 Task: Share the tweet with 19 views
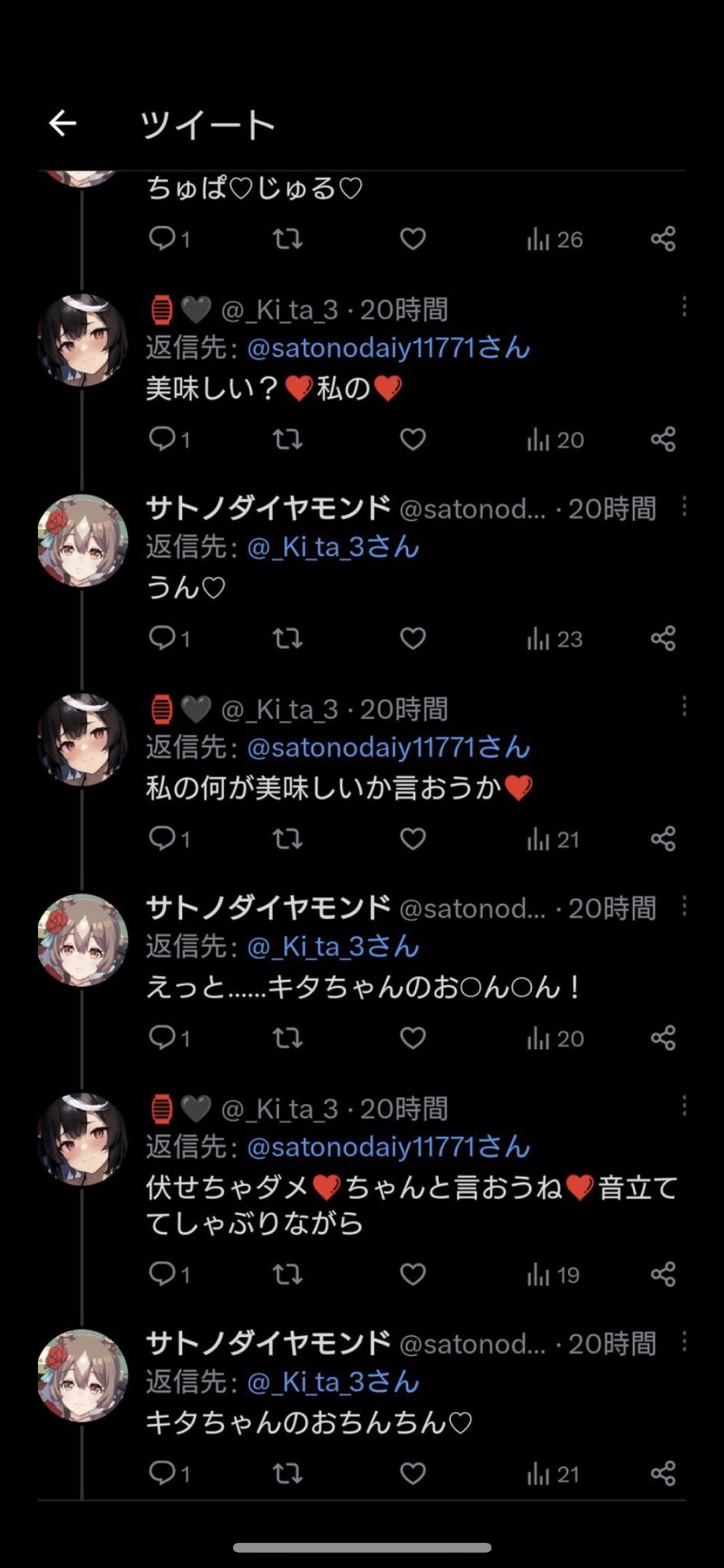(663, 1274)
